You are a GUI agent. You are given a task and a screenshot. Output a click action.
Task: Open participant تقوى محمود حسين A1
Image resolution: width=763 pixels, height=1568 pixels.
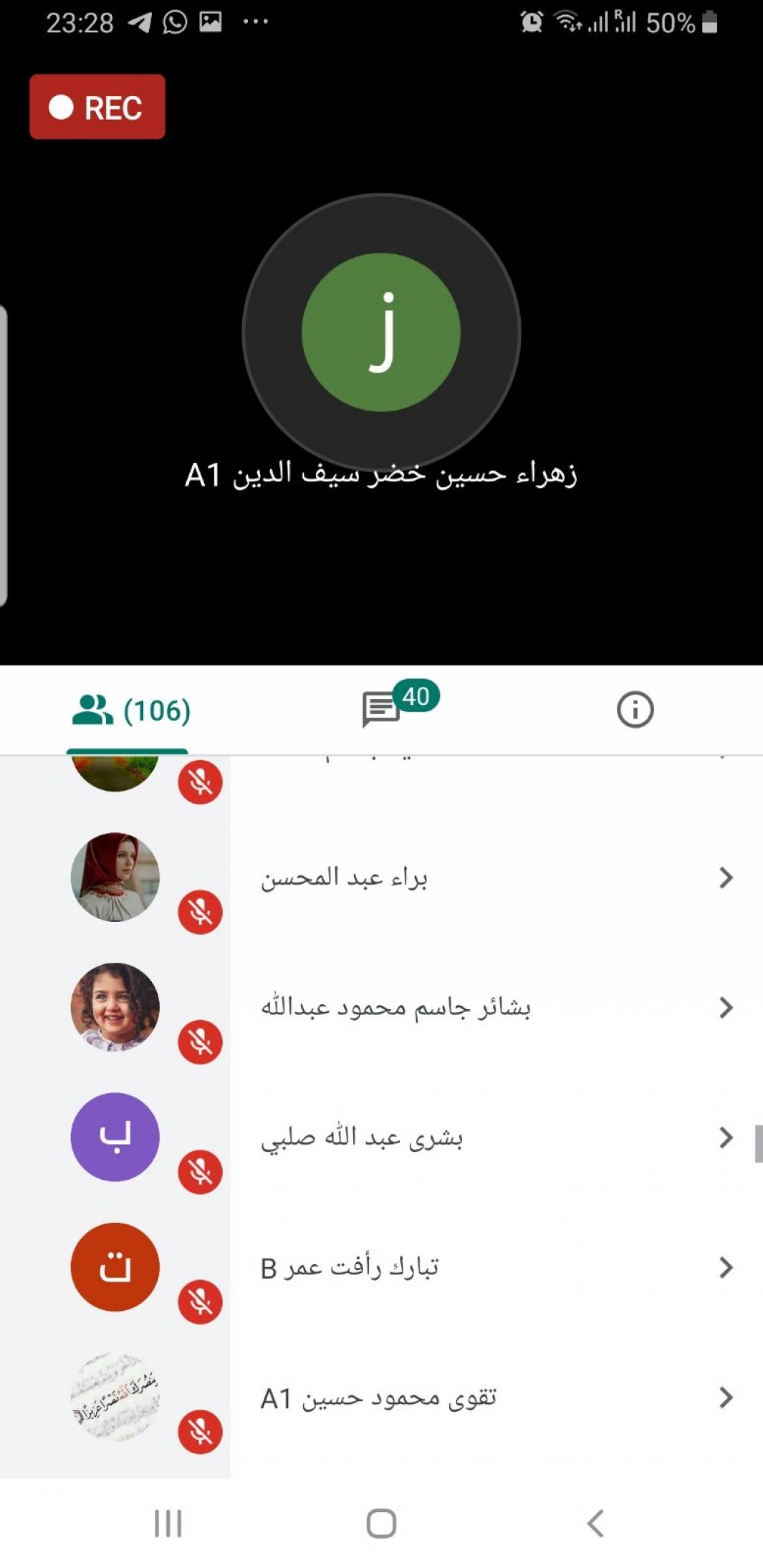coord(492,1397)
